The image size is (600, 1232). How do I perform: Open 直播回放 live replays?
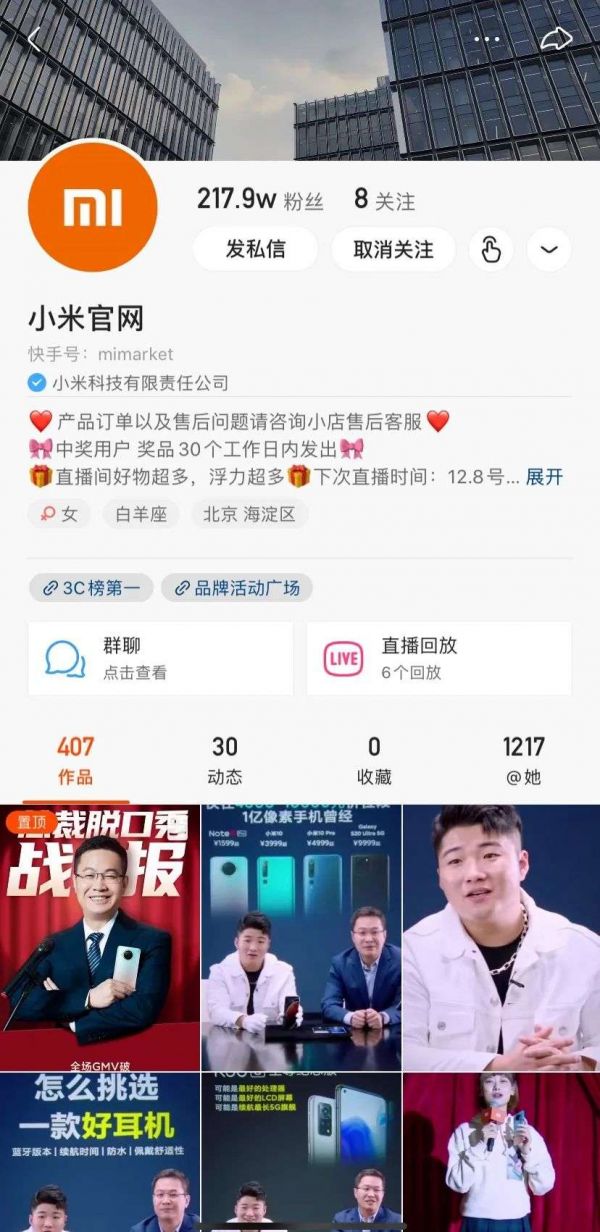(x=438, y=658)
